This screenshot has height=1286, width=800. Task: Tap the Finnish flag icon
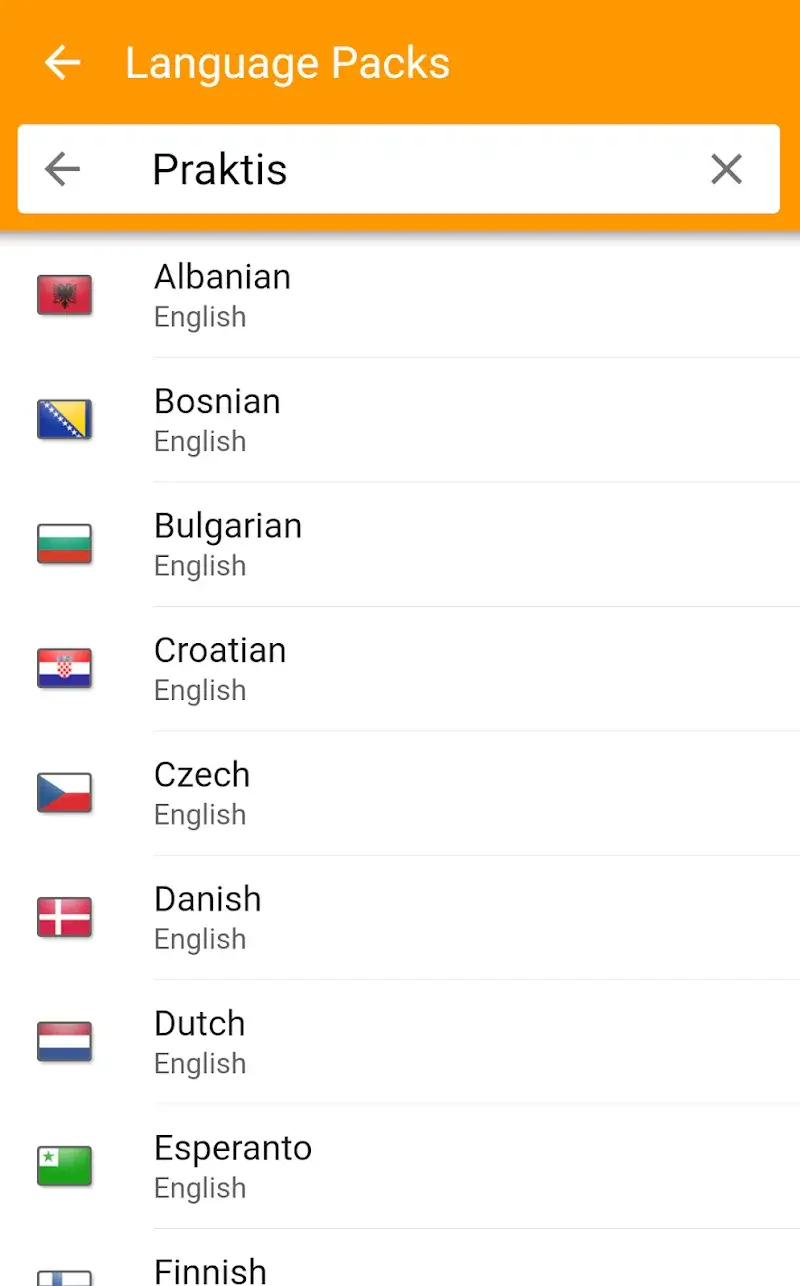tap(64, 1275)
